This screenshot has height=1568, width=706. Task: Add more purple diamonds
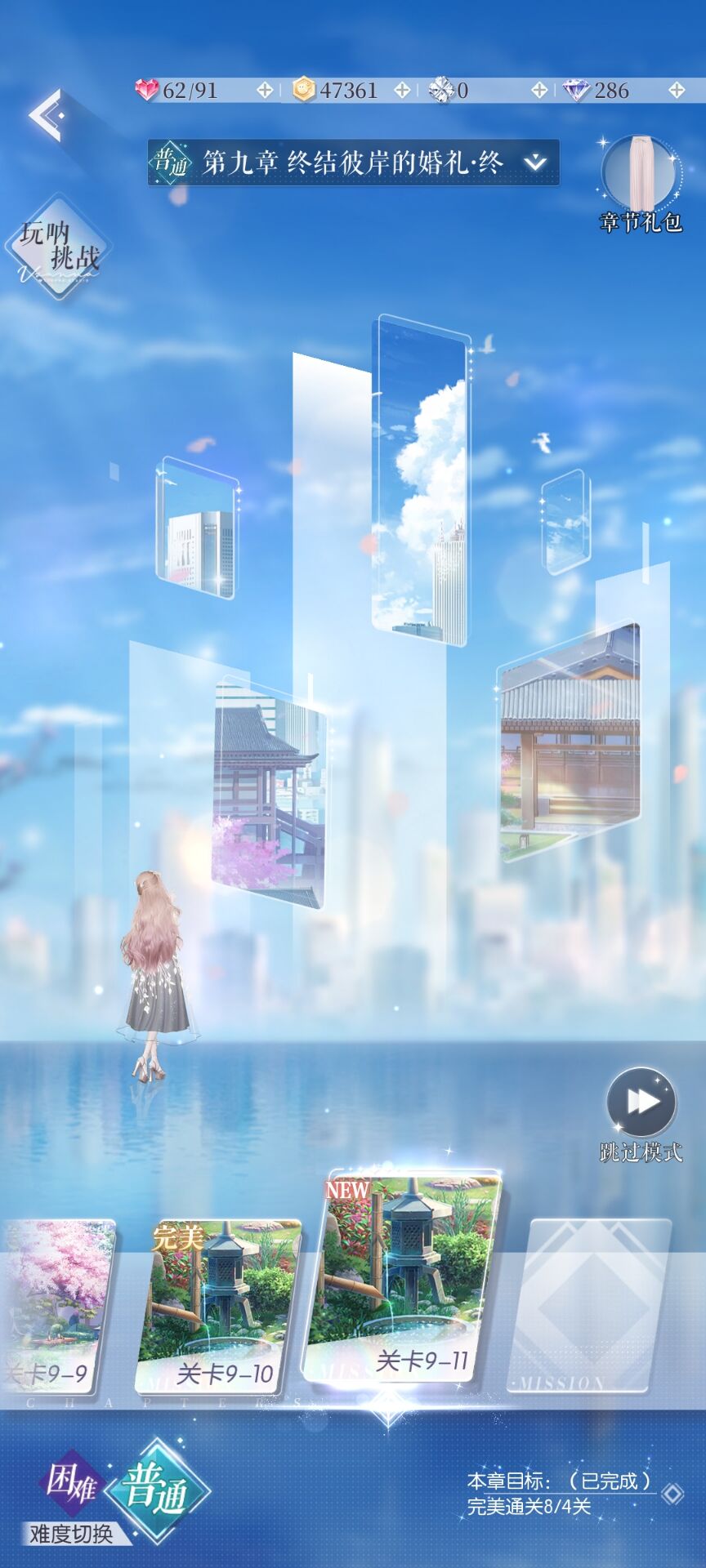click(x=676, y=90)
